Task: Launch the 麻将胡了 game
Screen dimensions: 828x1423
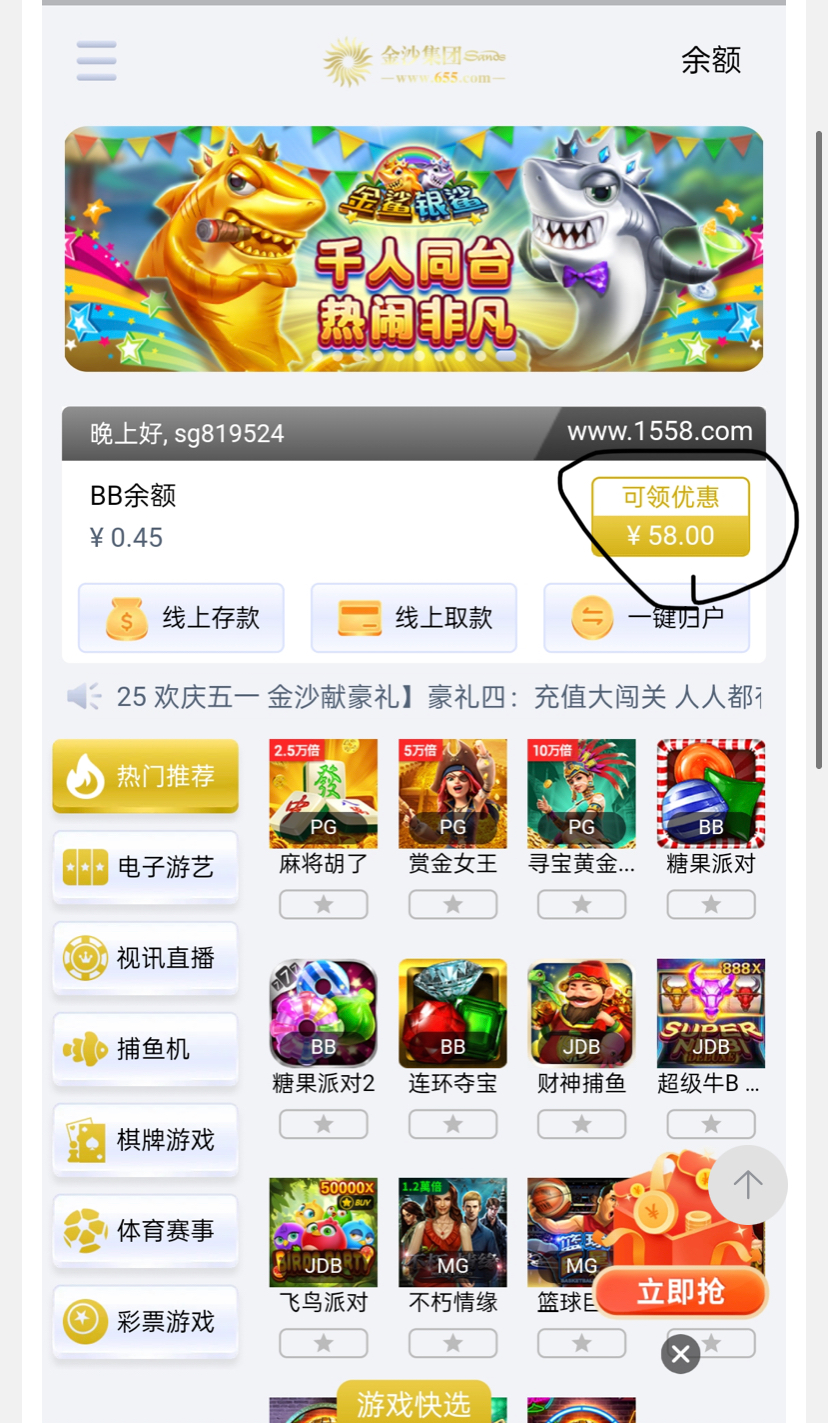Action: (323, 795)
